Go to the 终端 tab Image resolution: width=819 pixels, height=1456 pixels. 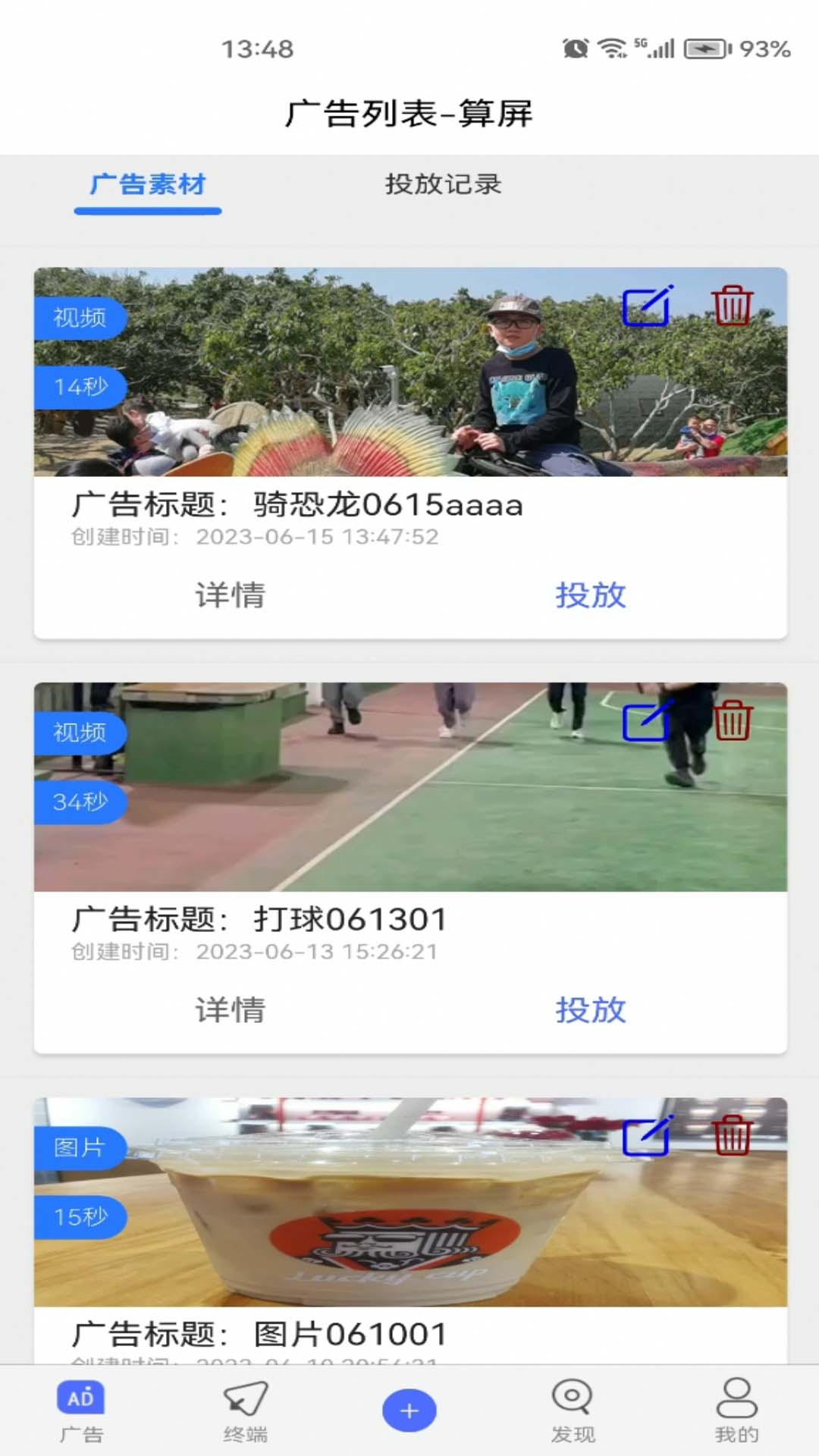246,1410
